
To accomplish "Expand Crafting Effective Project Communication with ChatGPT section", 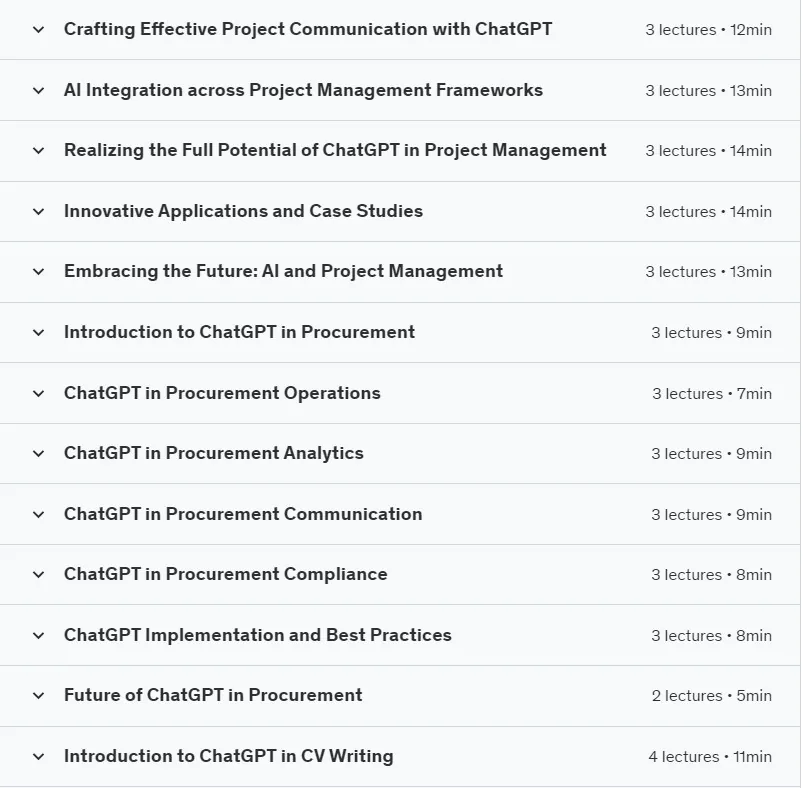I will [400, 30].
